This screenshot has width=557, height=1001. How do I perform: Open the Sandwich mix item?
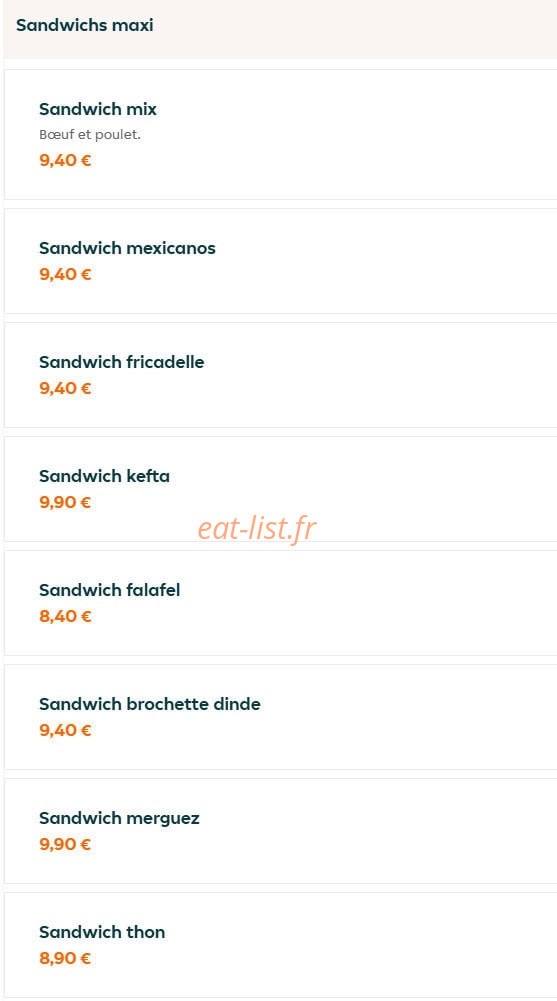(x=281, y=134)
